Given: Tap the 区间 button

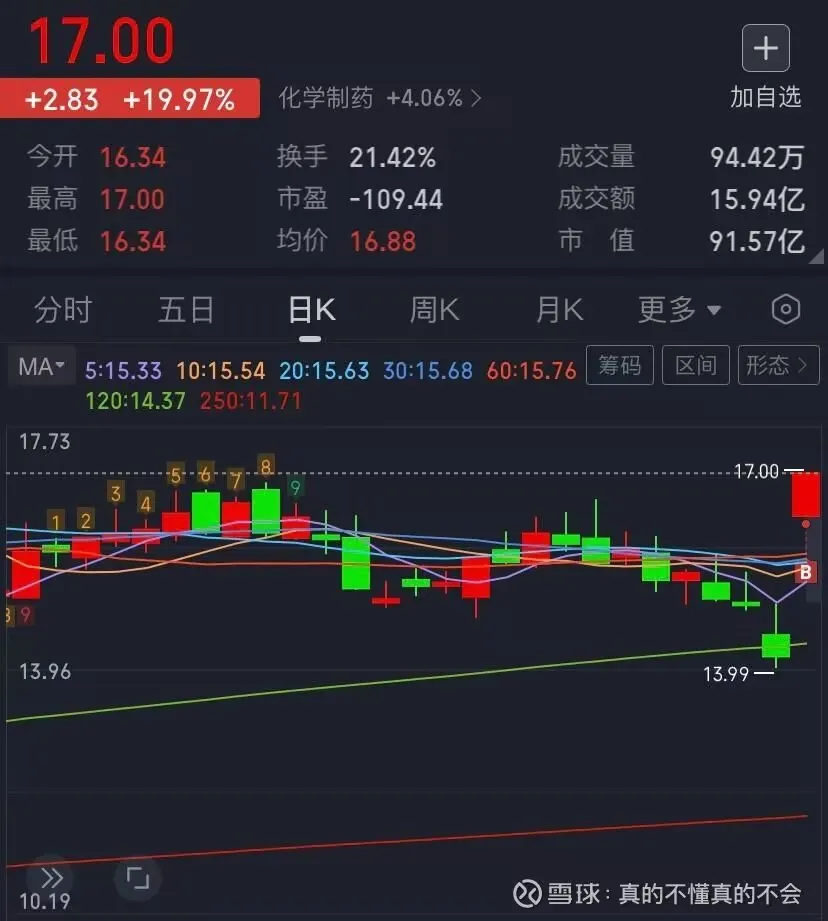Looking at the screenshot, I should coord(695,366).
